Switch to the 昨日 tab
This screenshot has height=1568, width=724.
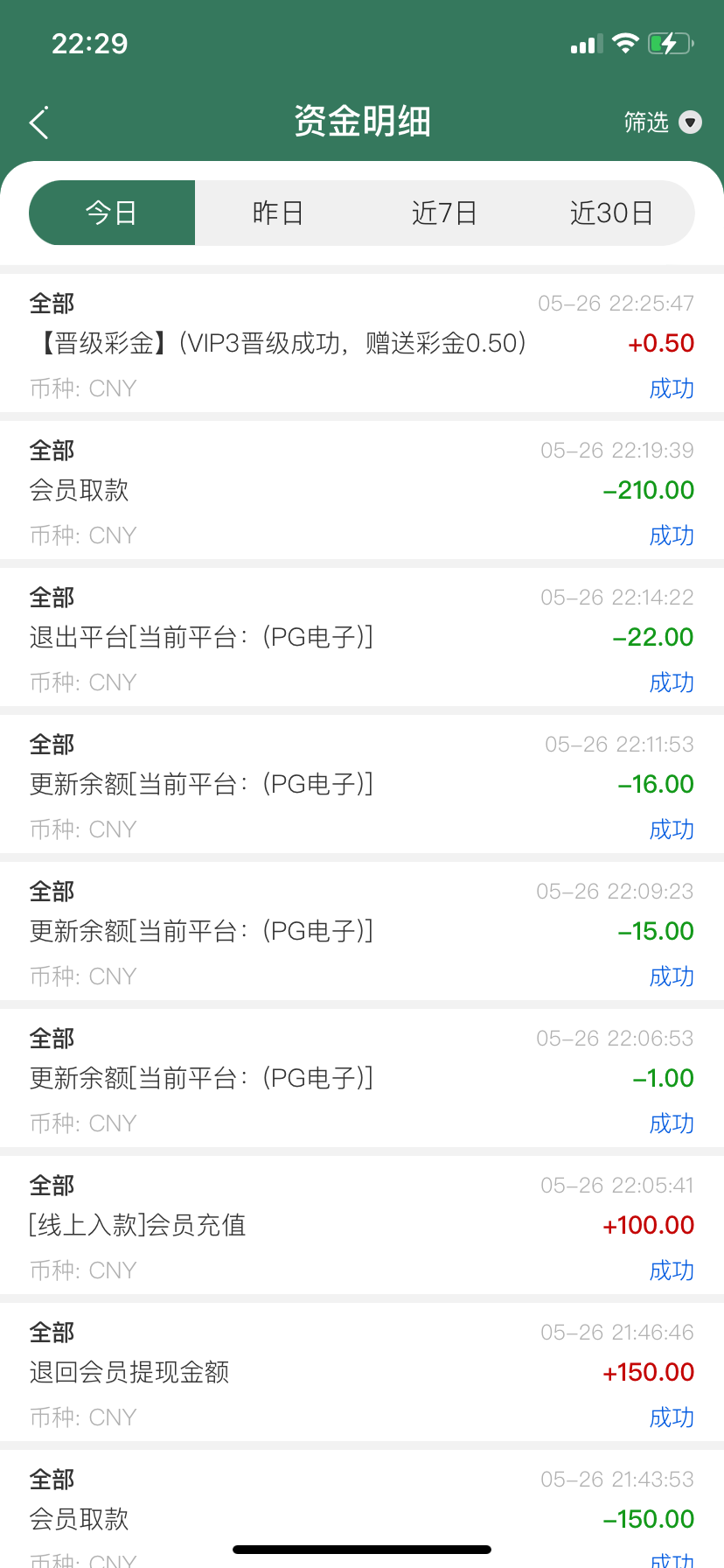pyautogui.click(x=277, y=213)
